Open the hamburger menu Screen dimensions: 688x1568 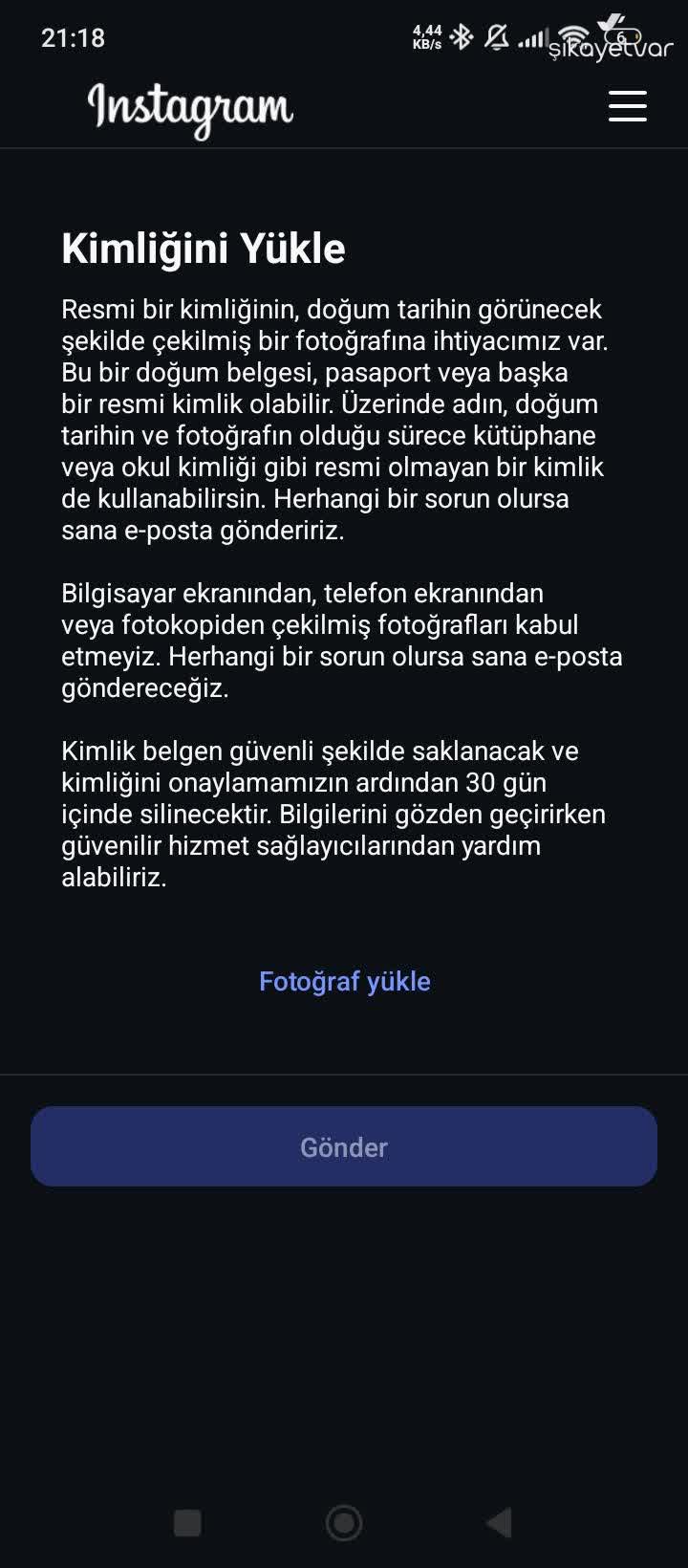click(628, 106)
